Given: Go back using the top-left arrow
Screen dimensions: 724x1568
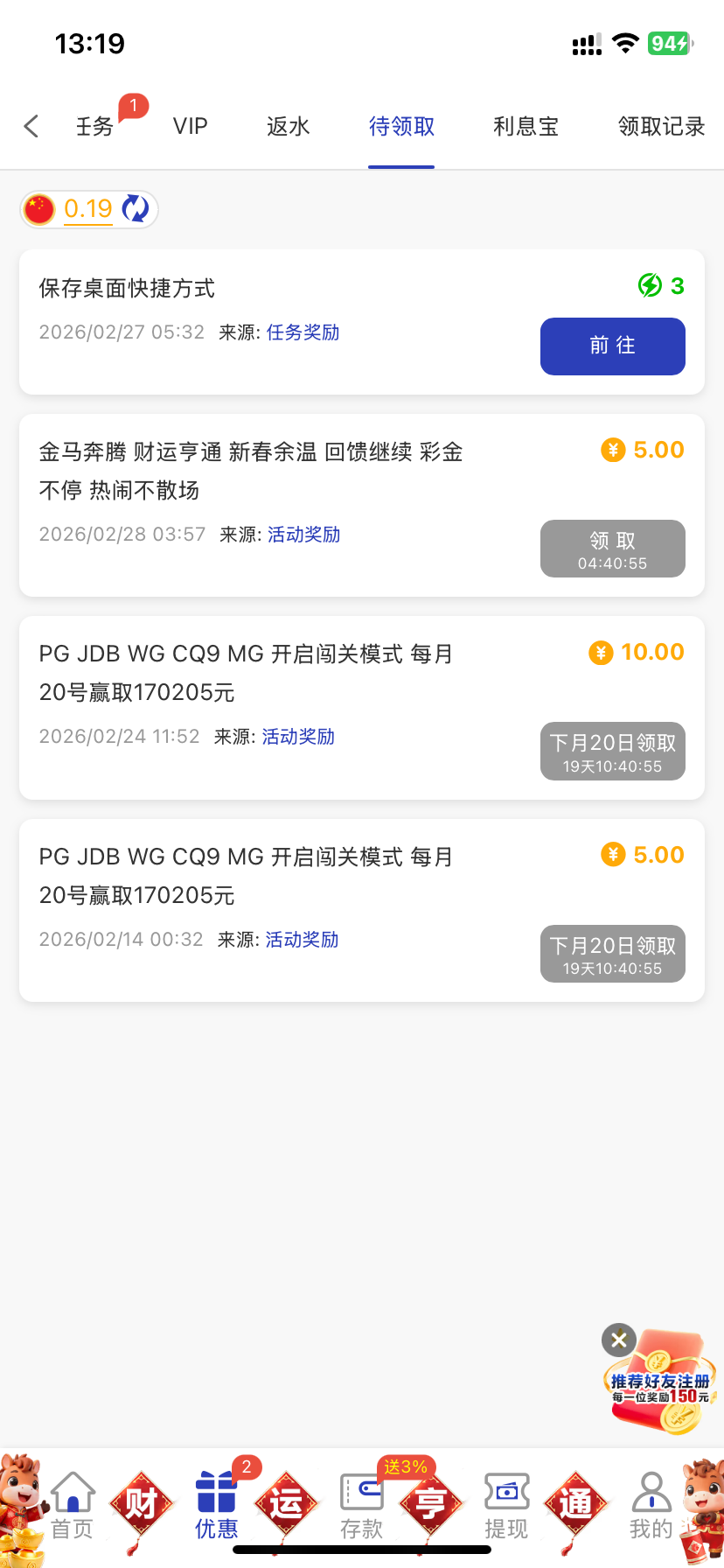Looking at the screenshot, I should tap(31, 127).
